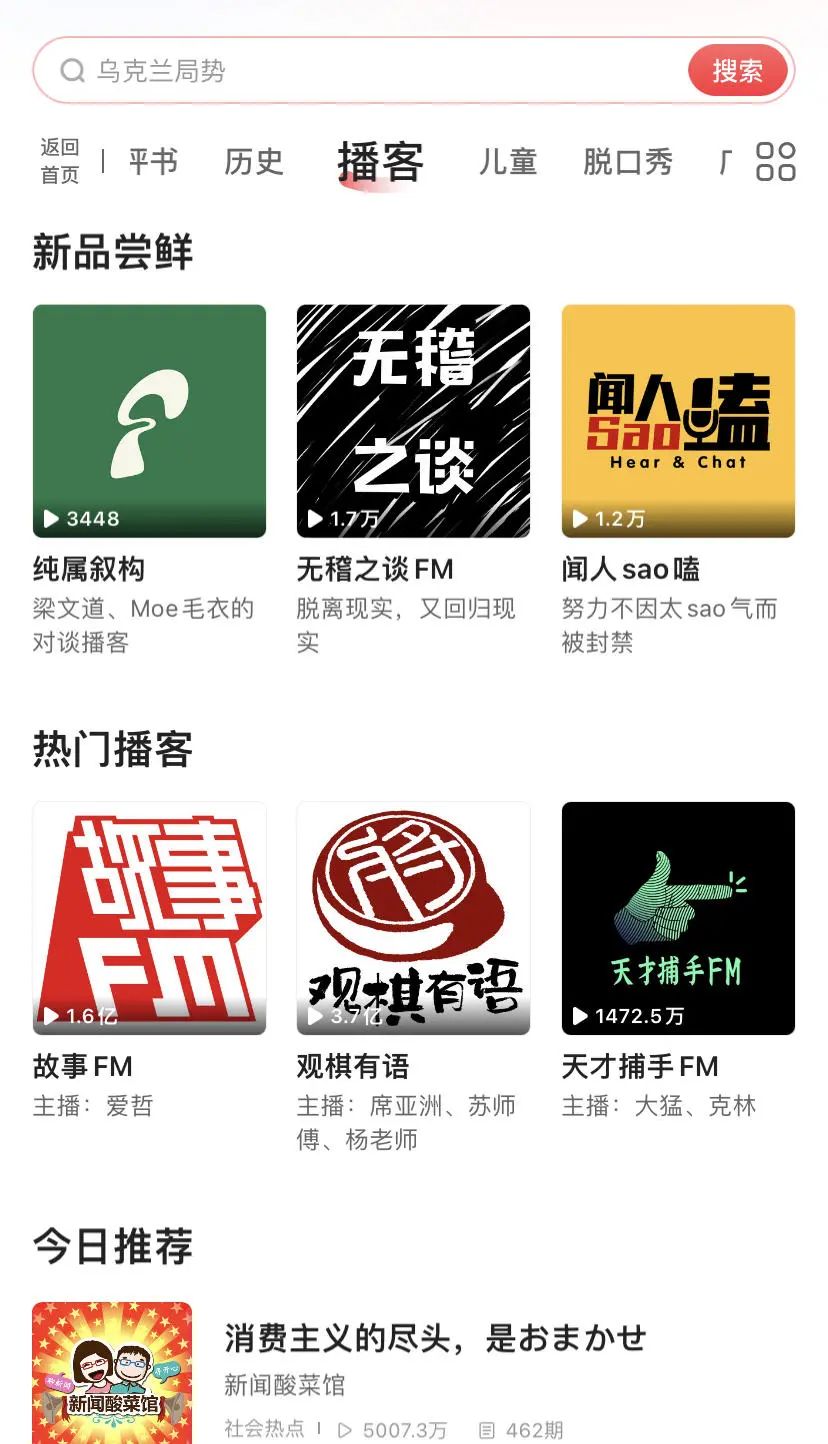Switch to the 儿童 tab

point(508,161)
